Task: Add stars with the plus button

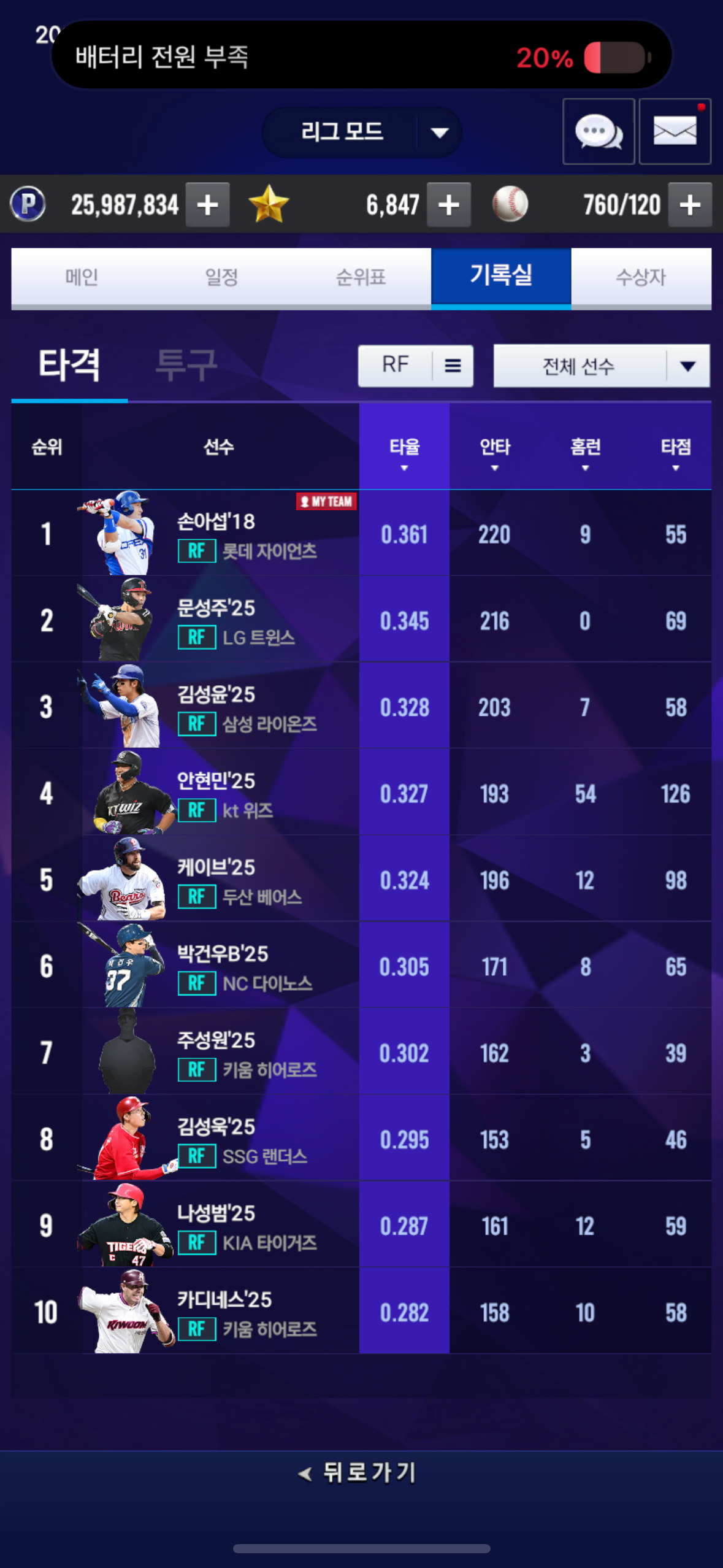Action: tap(448, 205)
